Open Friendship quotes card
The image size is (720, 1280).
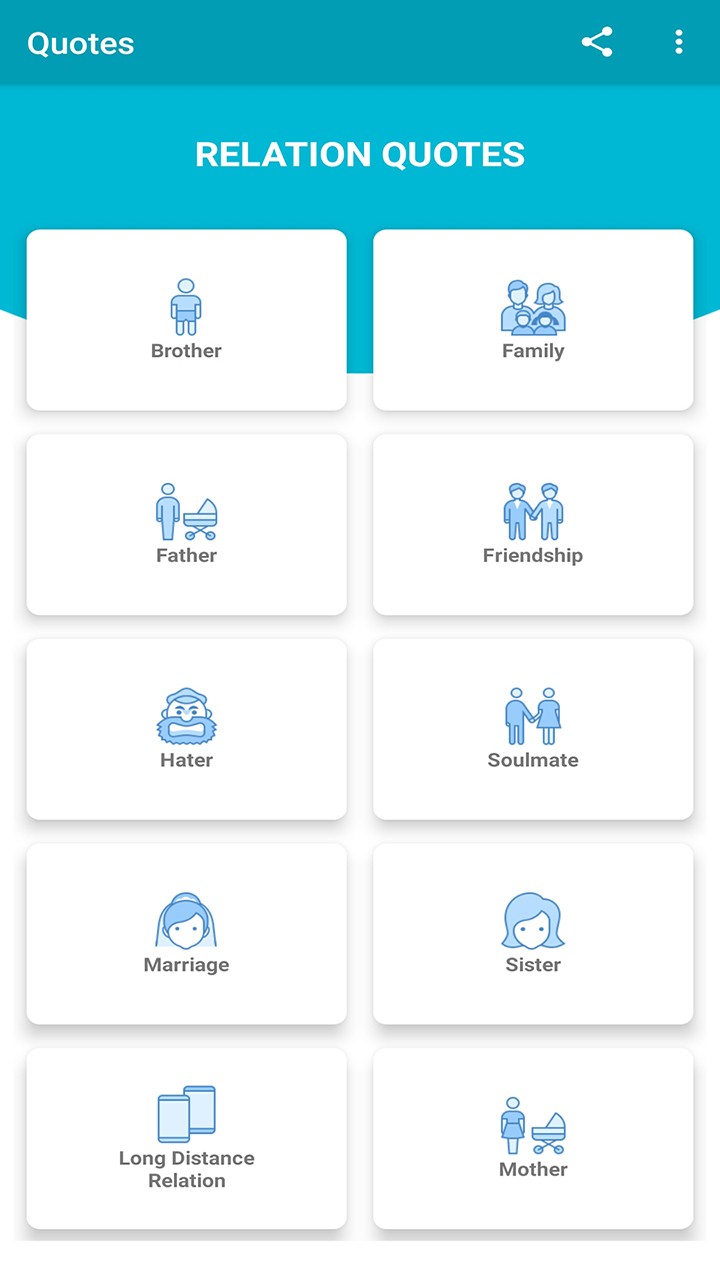click(533, 524)
